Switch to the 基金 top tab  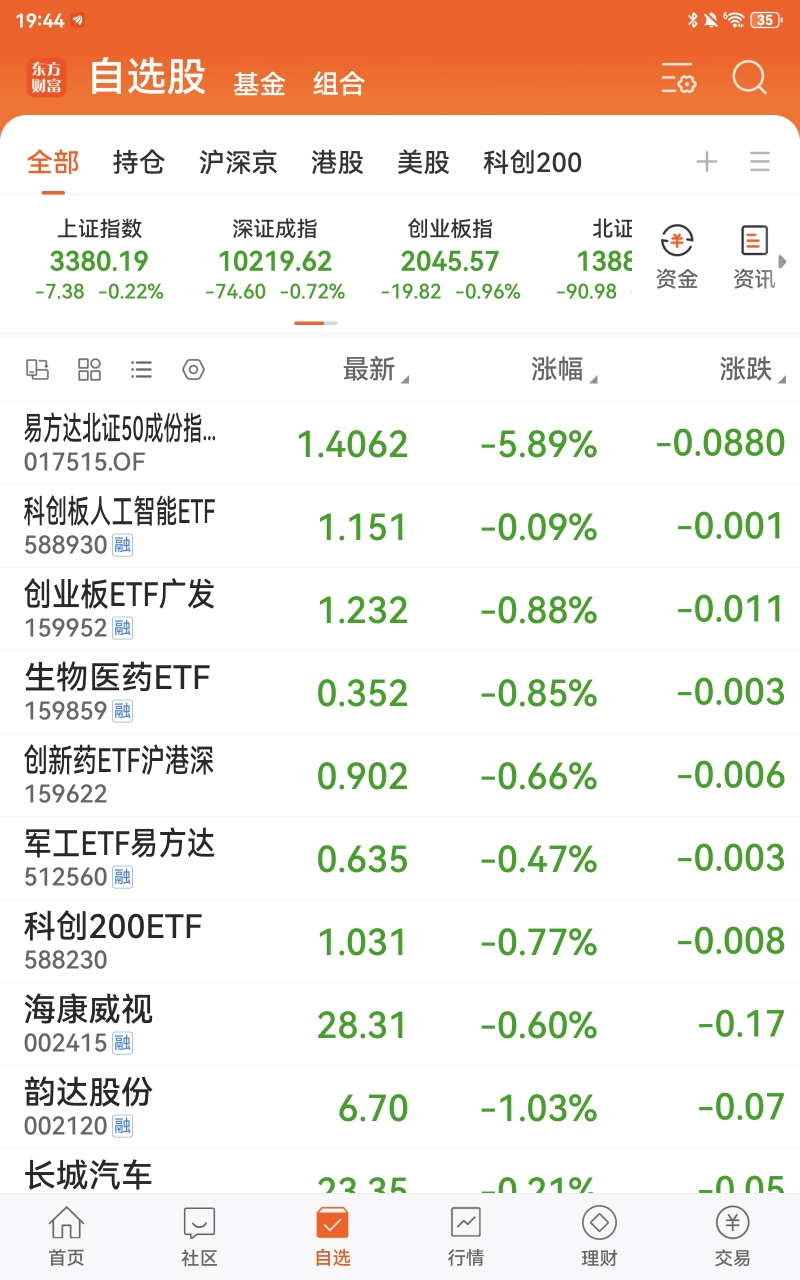coord(260,83)
